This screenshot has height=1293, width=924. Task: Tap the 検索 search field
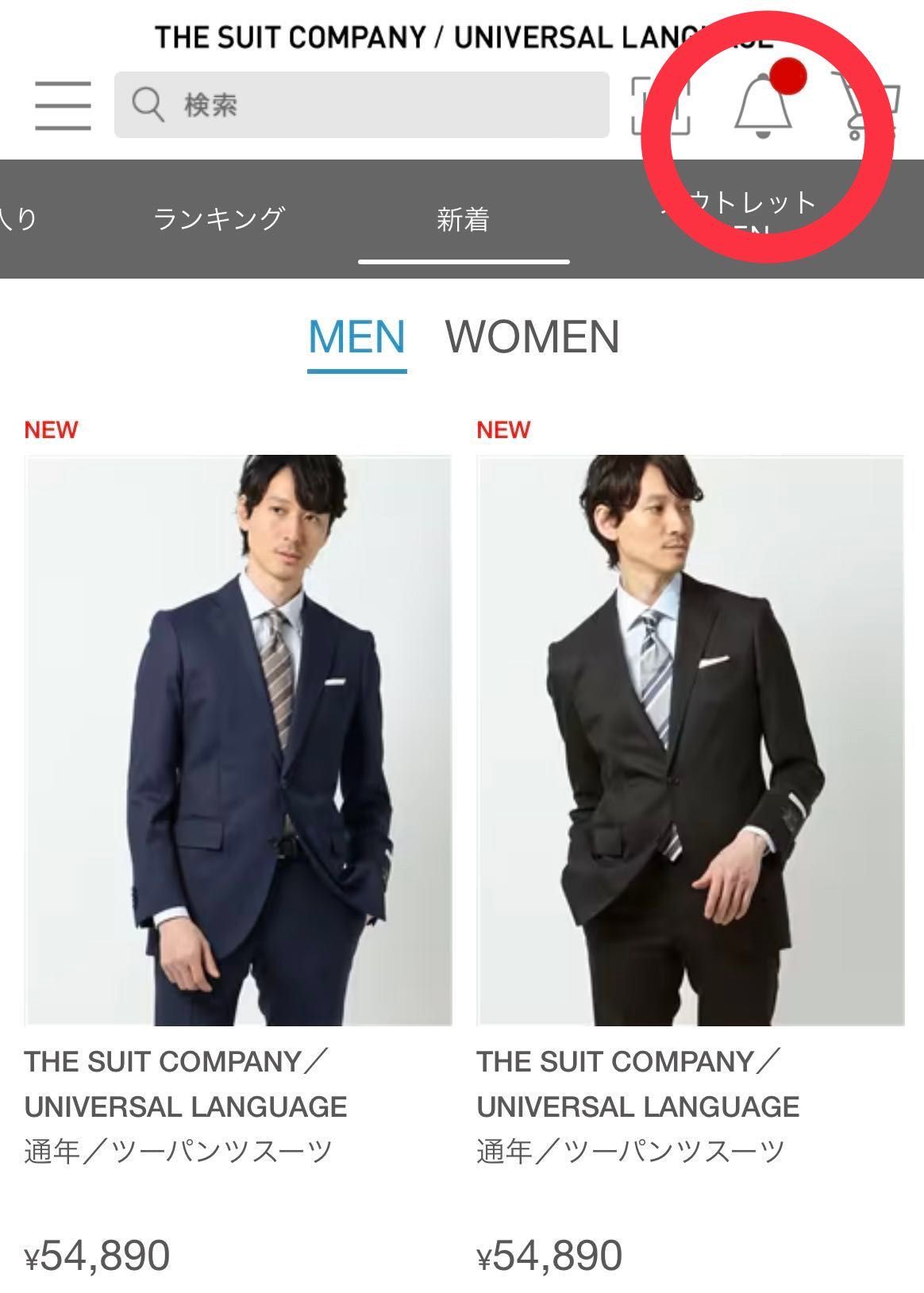[x=362, y=105]
